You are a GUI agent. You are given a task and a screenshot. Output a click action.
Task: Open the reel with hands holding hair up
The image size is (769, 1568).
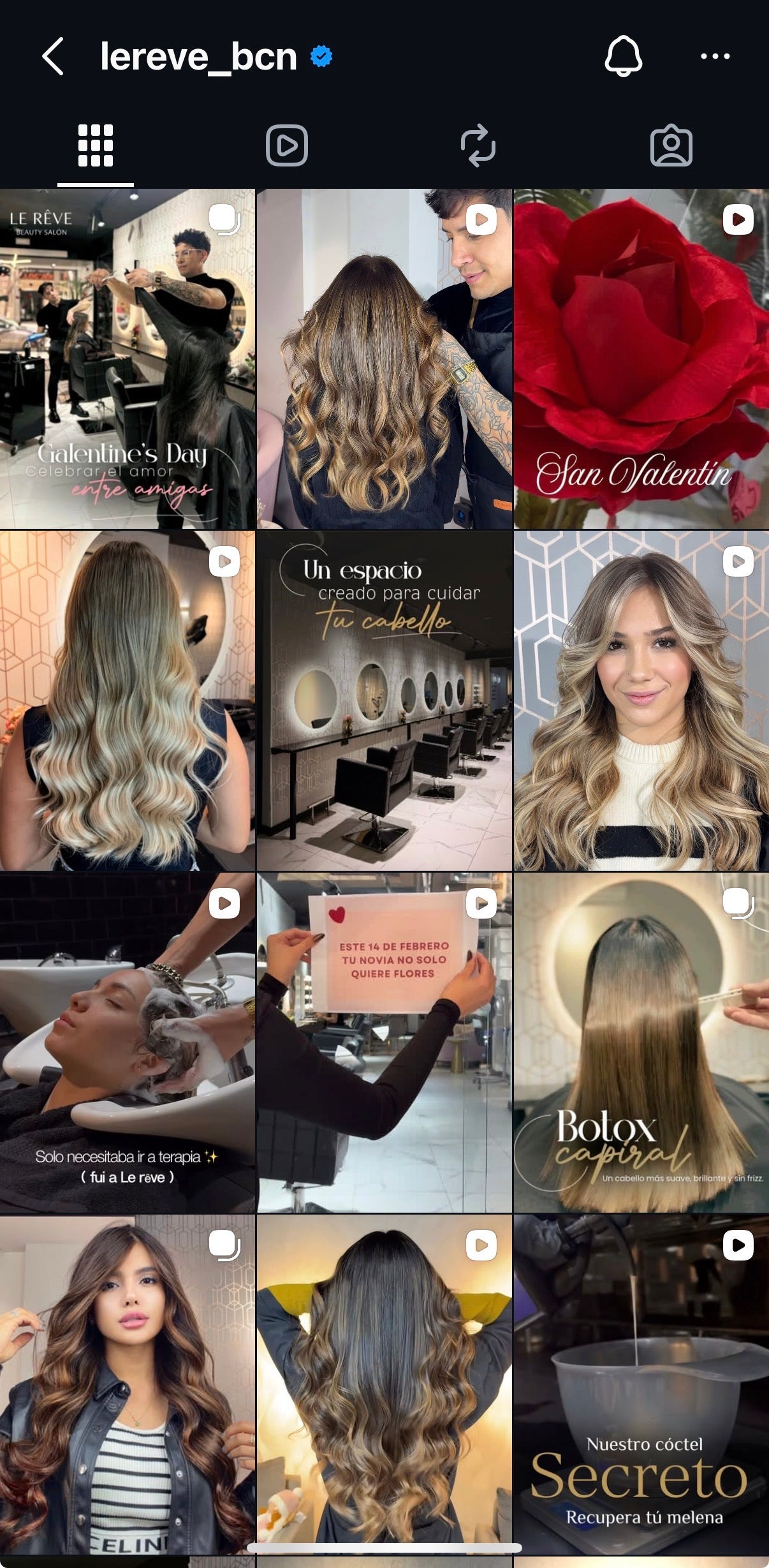click(x=384, y=1384)
